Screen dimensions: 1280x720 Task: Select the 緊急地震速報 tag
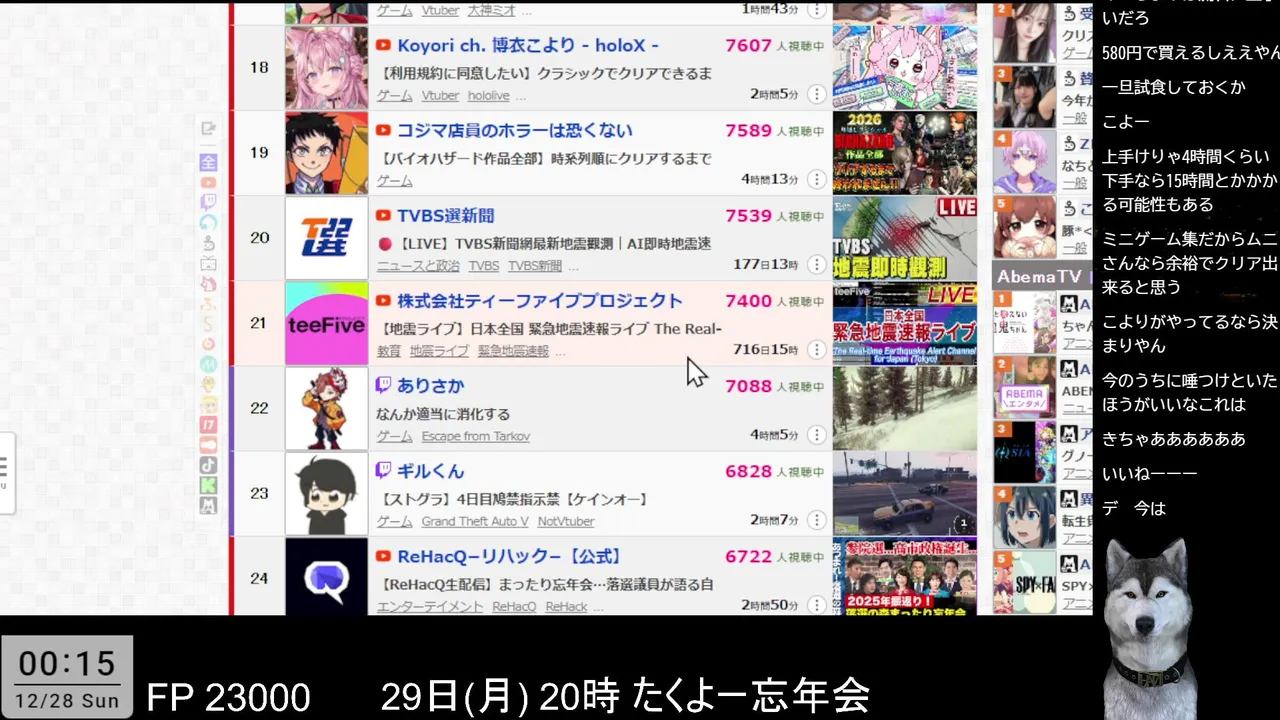pyautogui.click(x=513, y=351)
